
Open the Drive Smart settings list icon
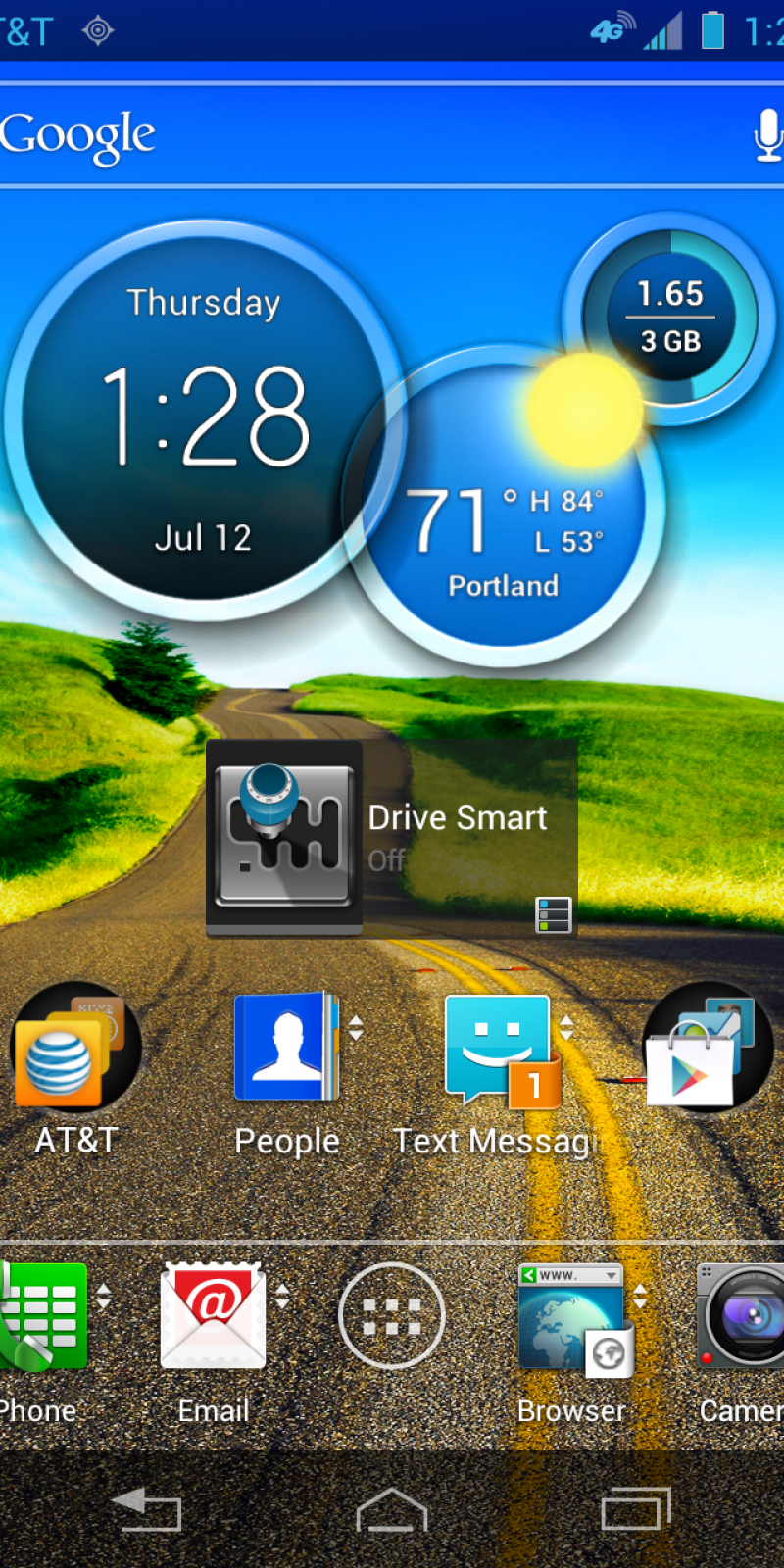[554, 914]
